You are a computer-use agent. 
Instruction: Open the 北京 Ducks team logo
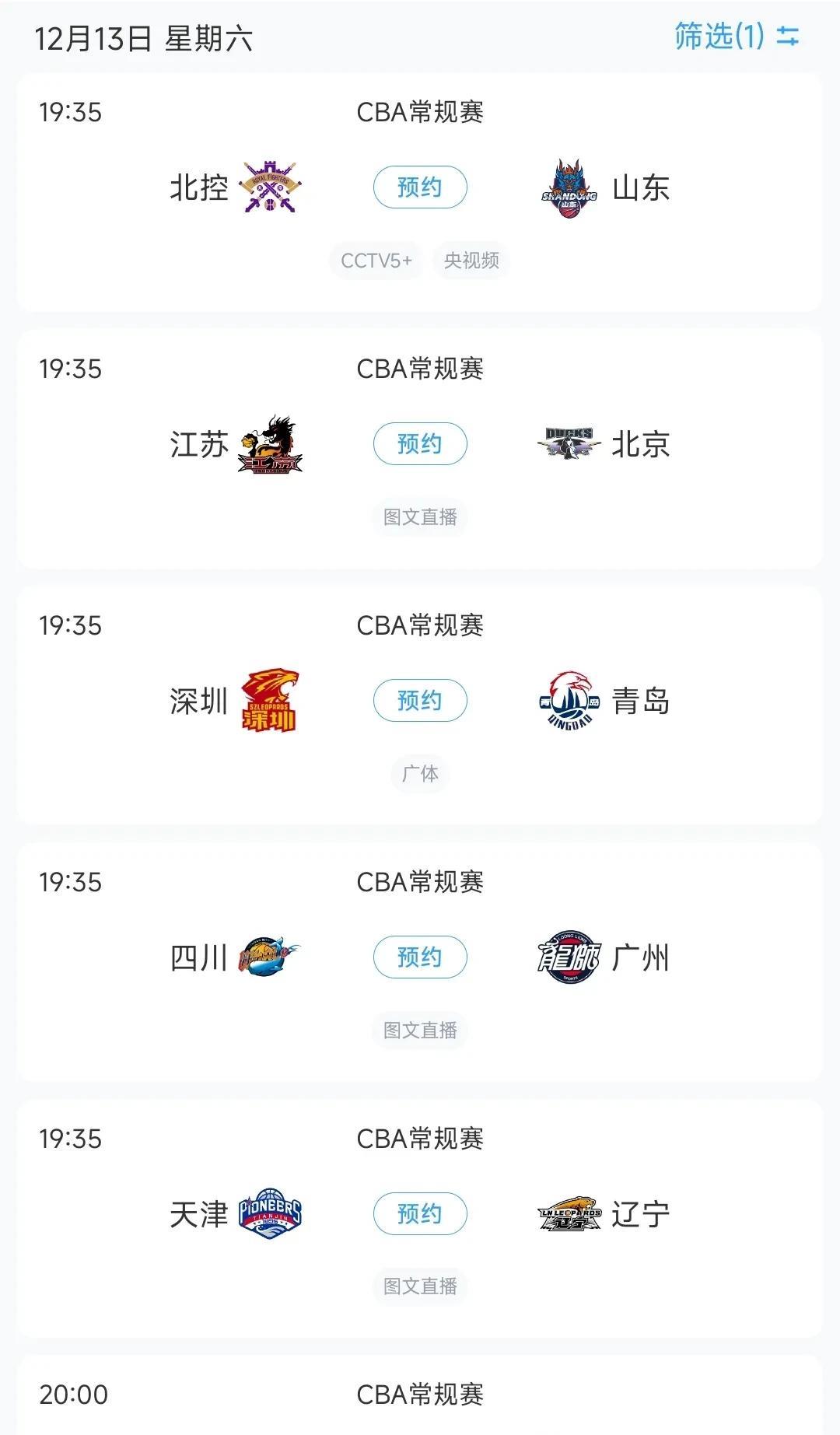tap(567, 443)
